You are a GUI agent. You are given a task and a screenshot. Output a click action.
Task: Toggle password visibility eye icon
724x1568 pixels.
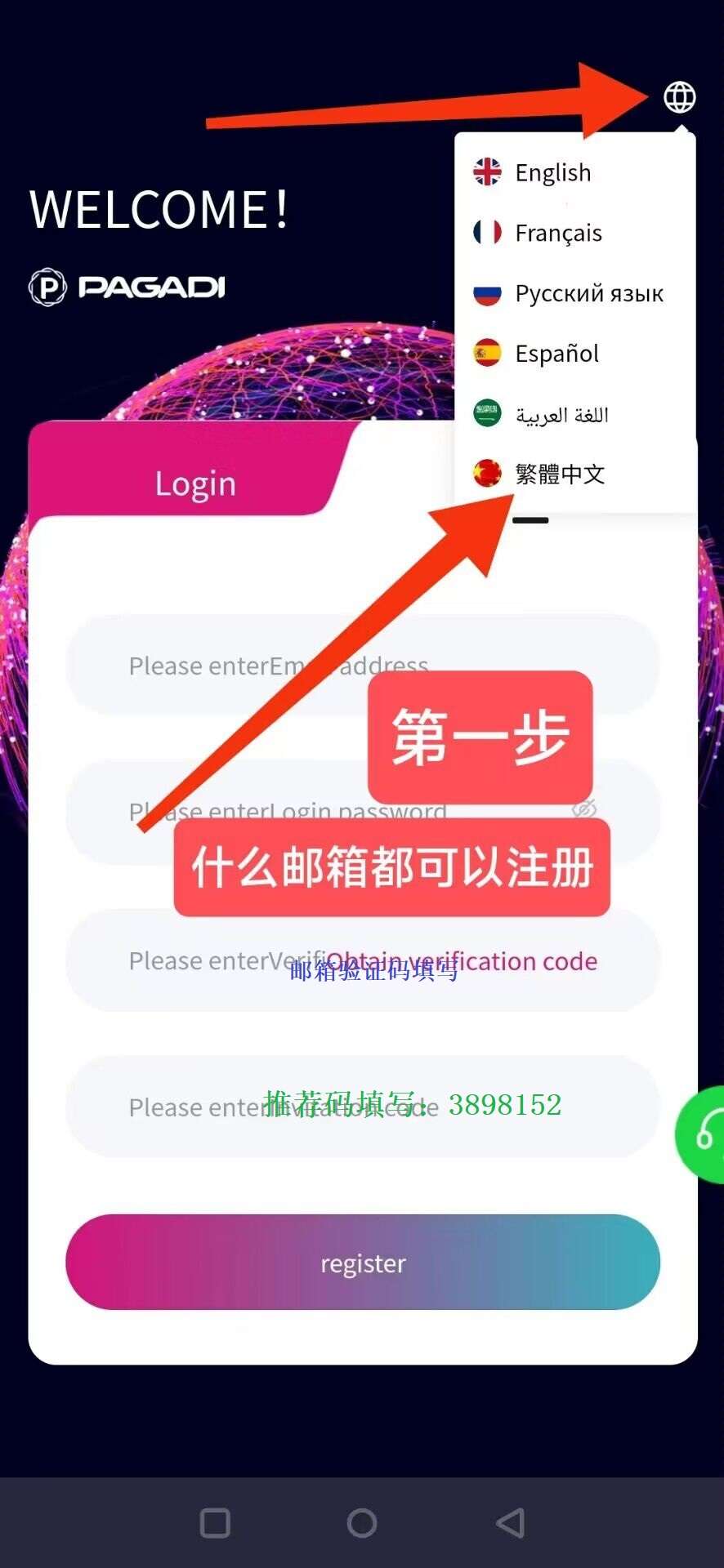pyautogui.click(x=583, y=808)
